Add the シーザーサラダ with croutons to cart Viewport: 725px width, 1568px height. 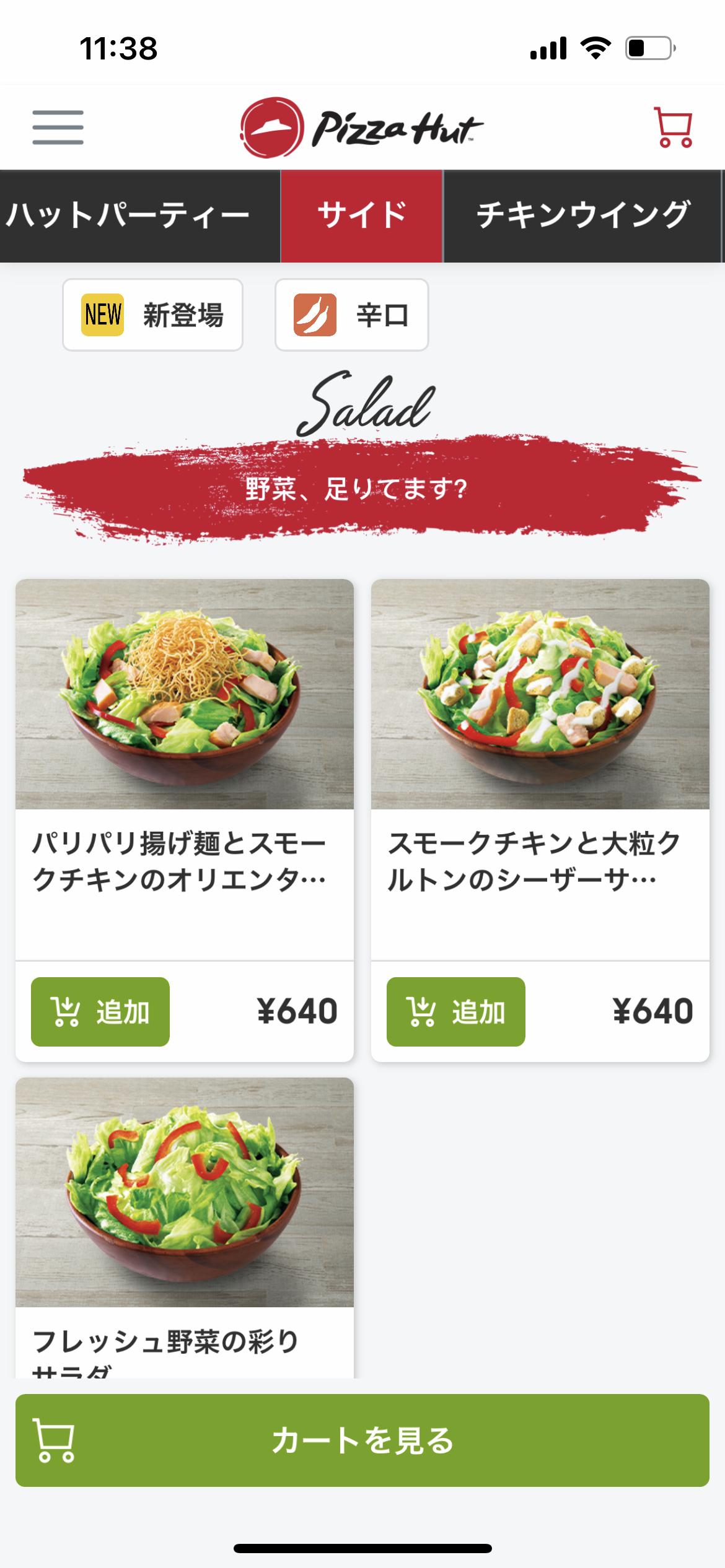click(456, 1012)
